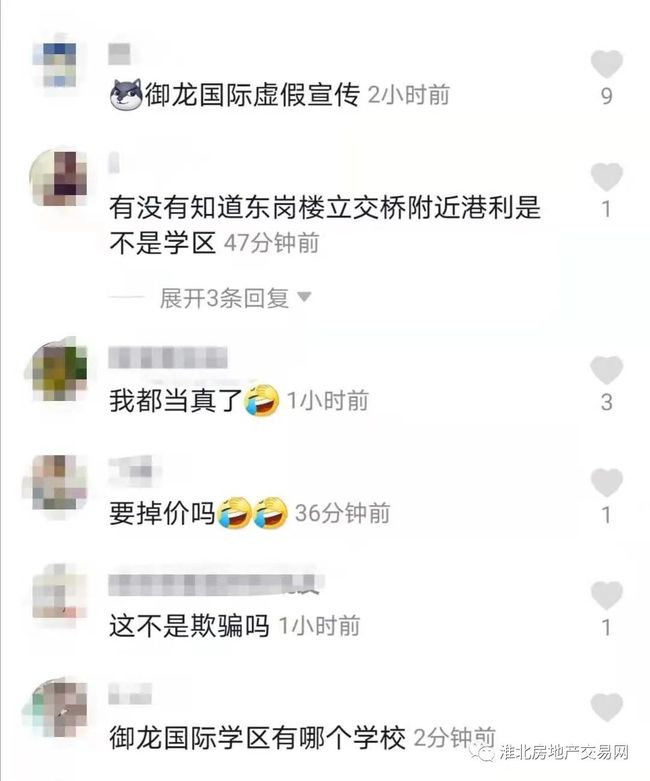Like the comment '御龙国际学区有哪个学校'

[x=606, y=708]
